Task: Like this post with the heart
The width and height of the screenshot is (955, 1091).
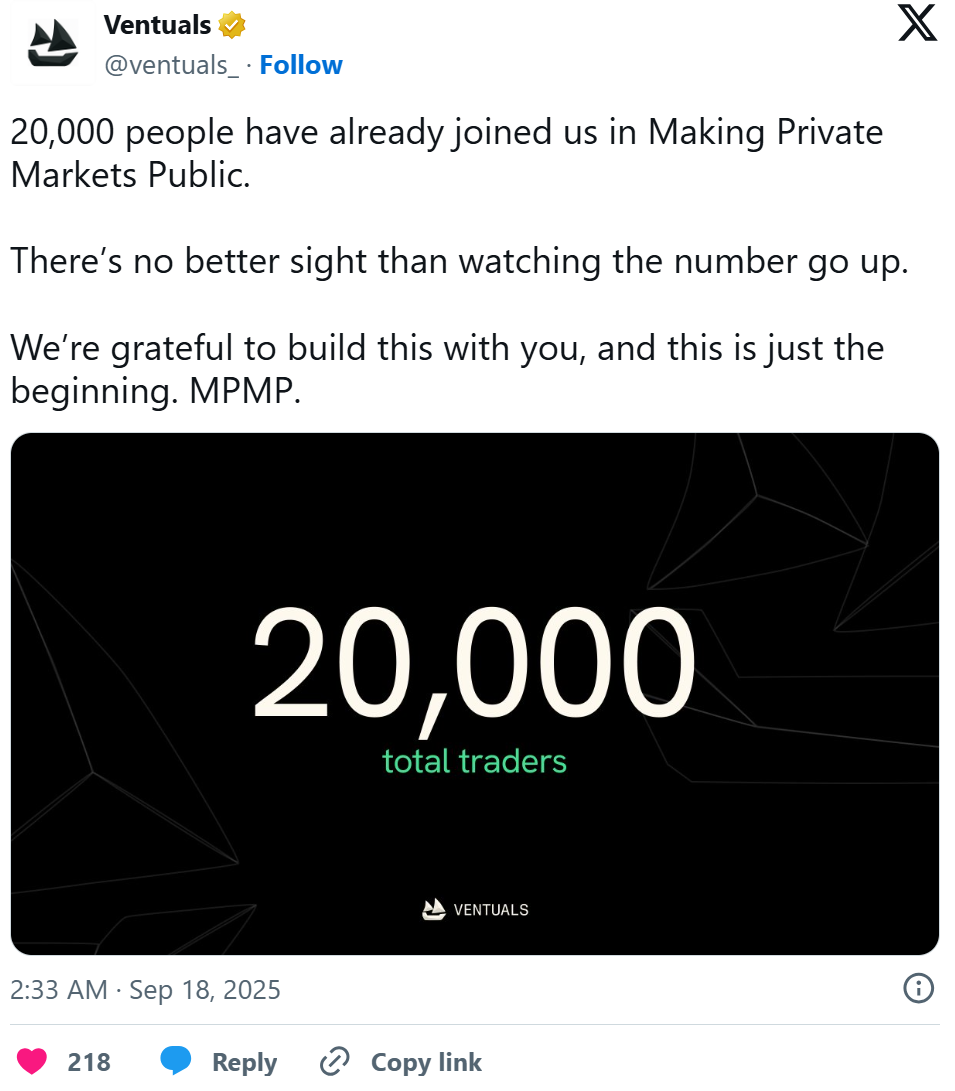Action: click(x=34, y=1061)
